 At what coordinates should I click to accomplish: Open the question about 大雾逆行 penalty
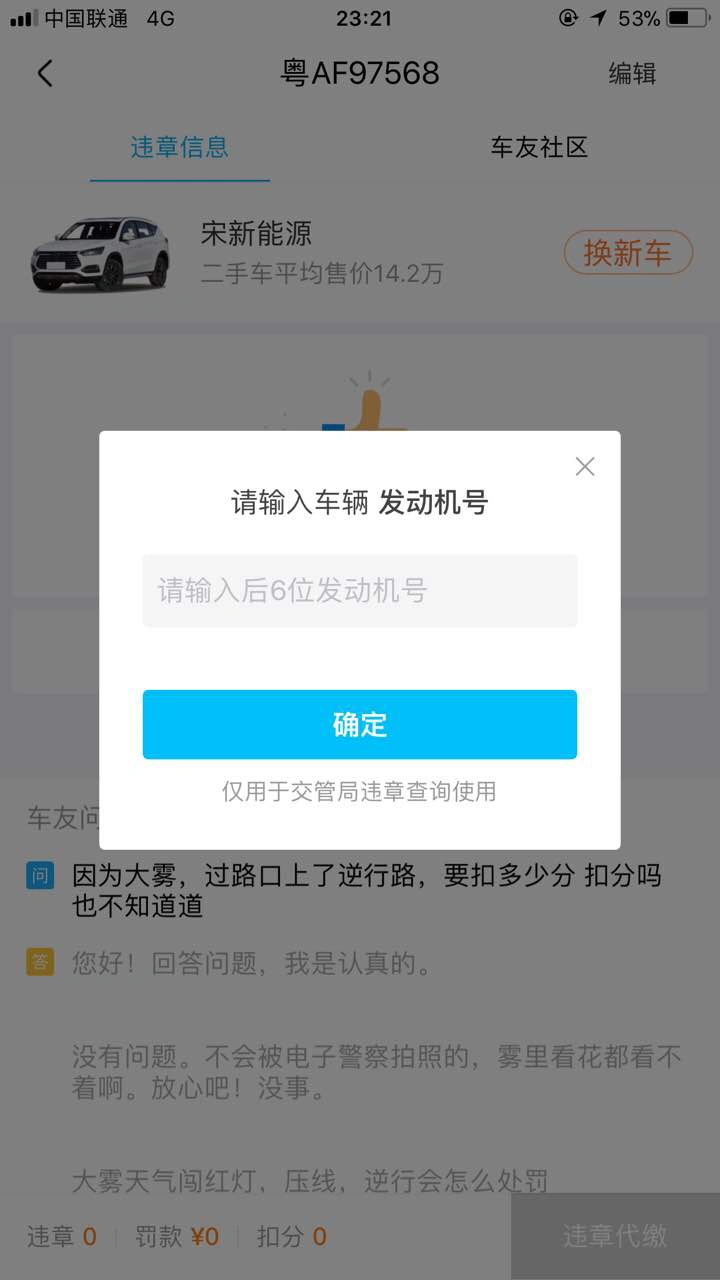point(366,890)
